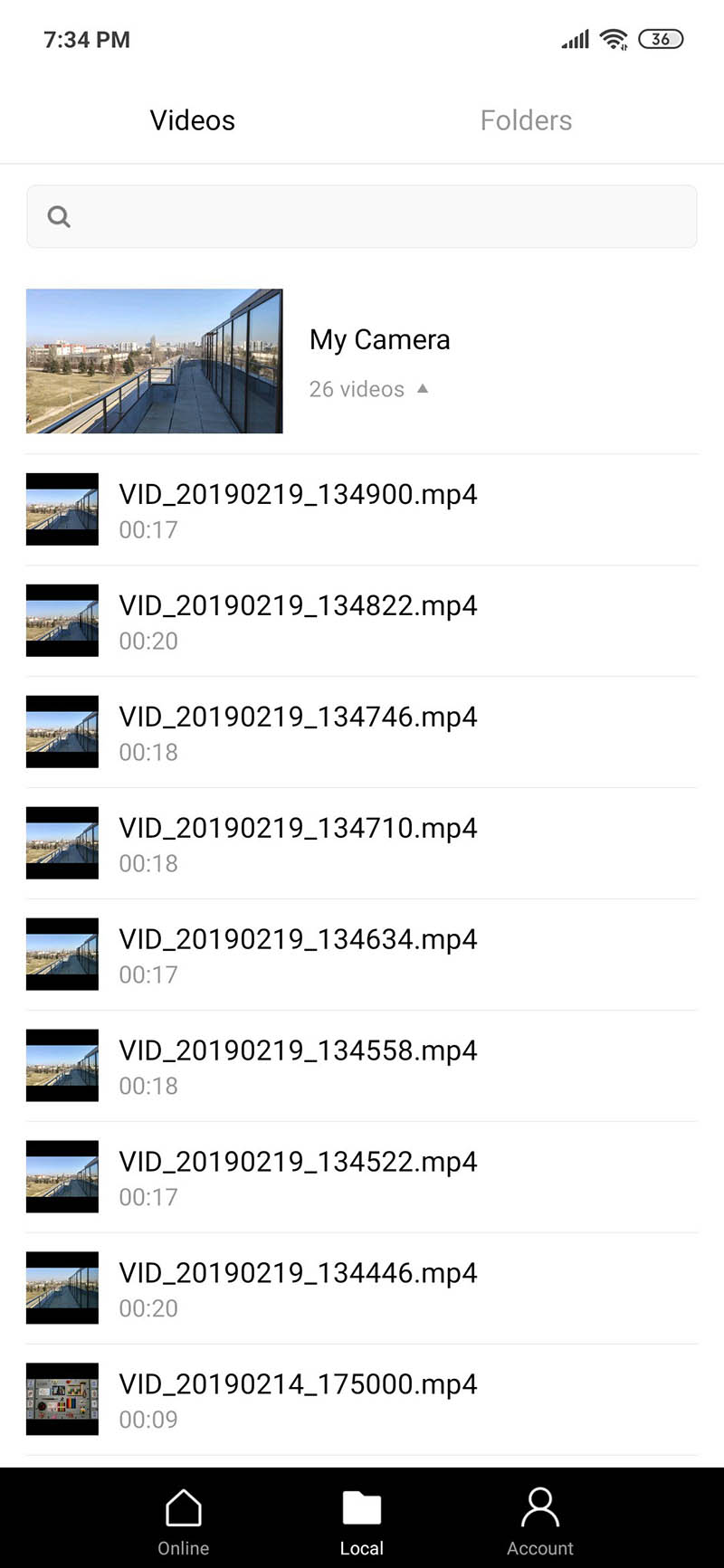Play VID_20190219_134746.mp4

(x=298, y=732)
